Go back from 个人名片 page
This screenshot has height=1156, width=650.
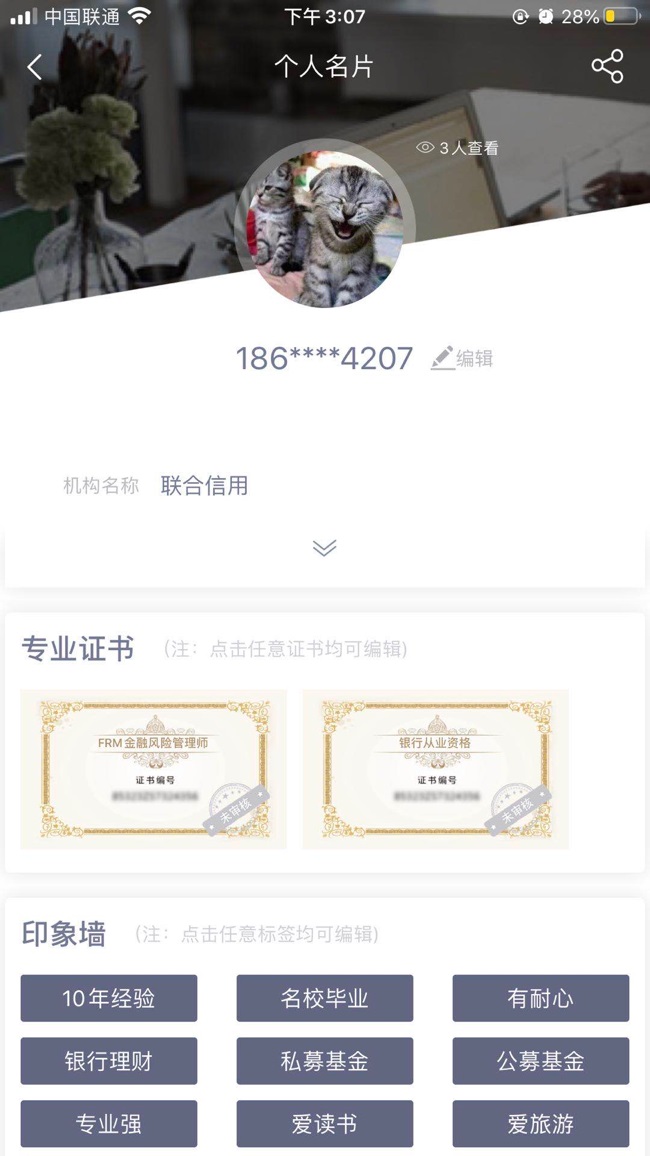[x=35, y=67]
